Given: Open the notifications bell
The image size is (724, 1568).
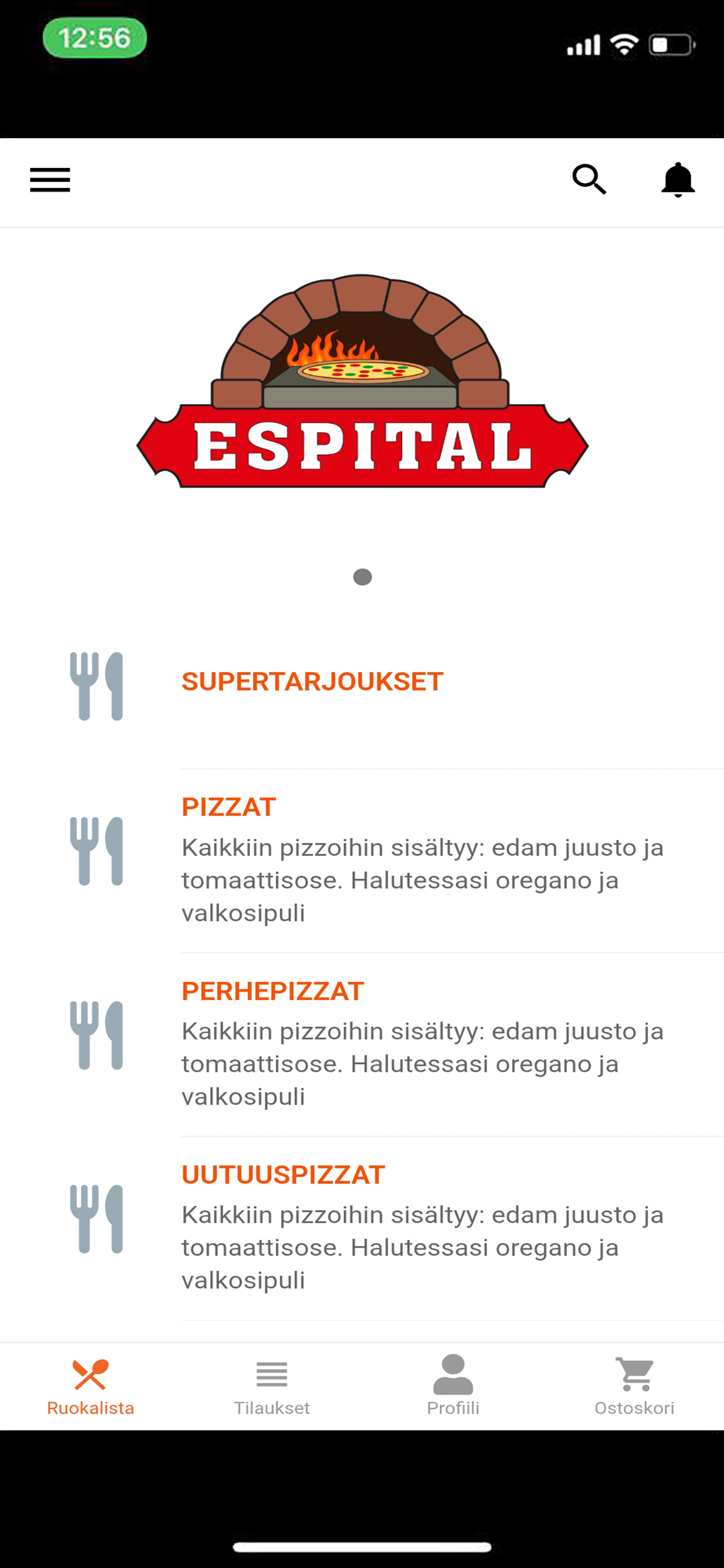Looking at the screenshot, I should tap(678, 180).
